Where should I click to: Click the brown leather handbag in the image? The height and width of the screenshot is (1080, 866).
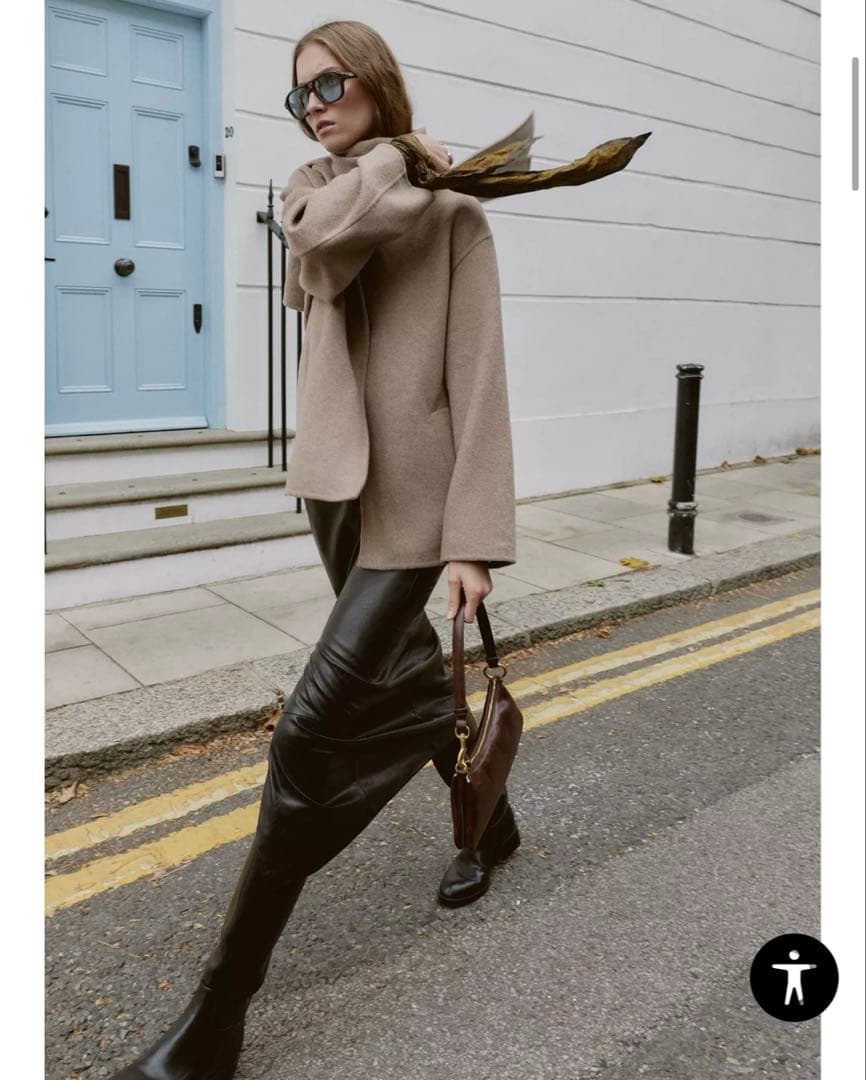[x=490, y=740]
